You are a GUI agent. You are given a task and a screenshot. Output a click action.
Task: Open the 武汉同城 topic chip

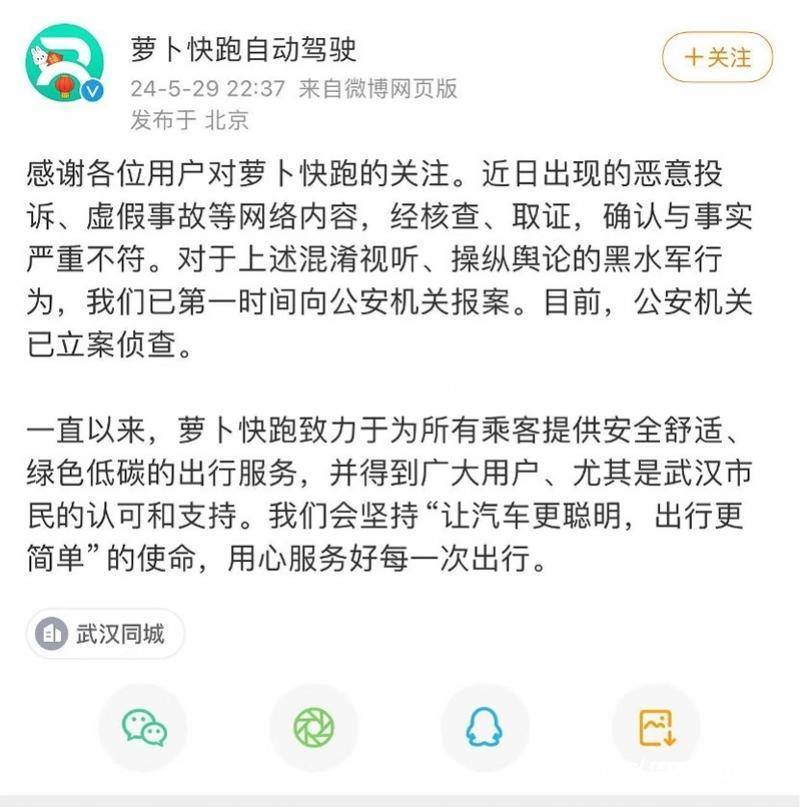pyautogui.click(x=106, y=634)
